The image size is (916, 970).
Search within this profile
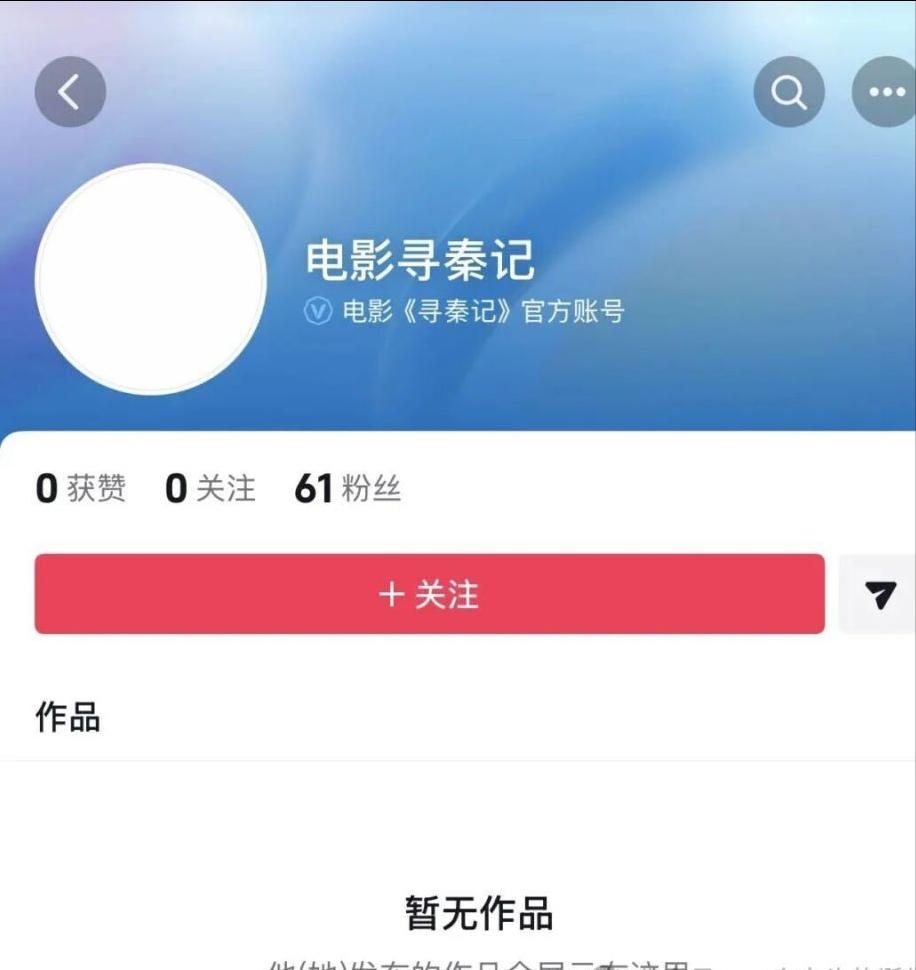[x=789, y=92]
